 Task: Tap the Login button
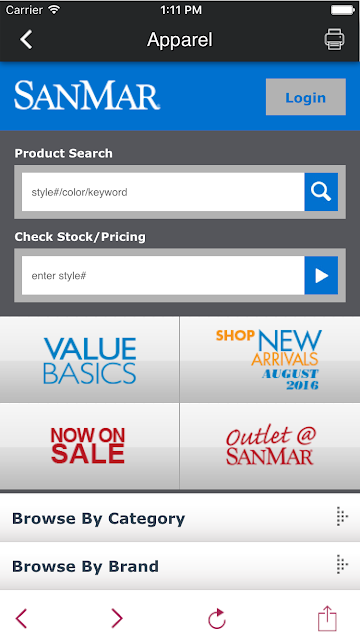pyautogui.click(x=306, y=97)
